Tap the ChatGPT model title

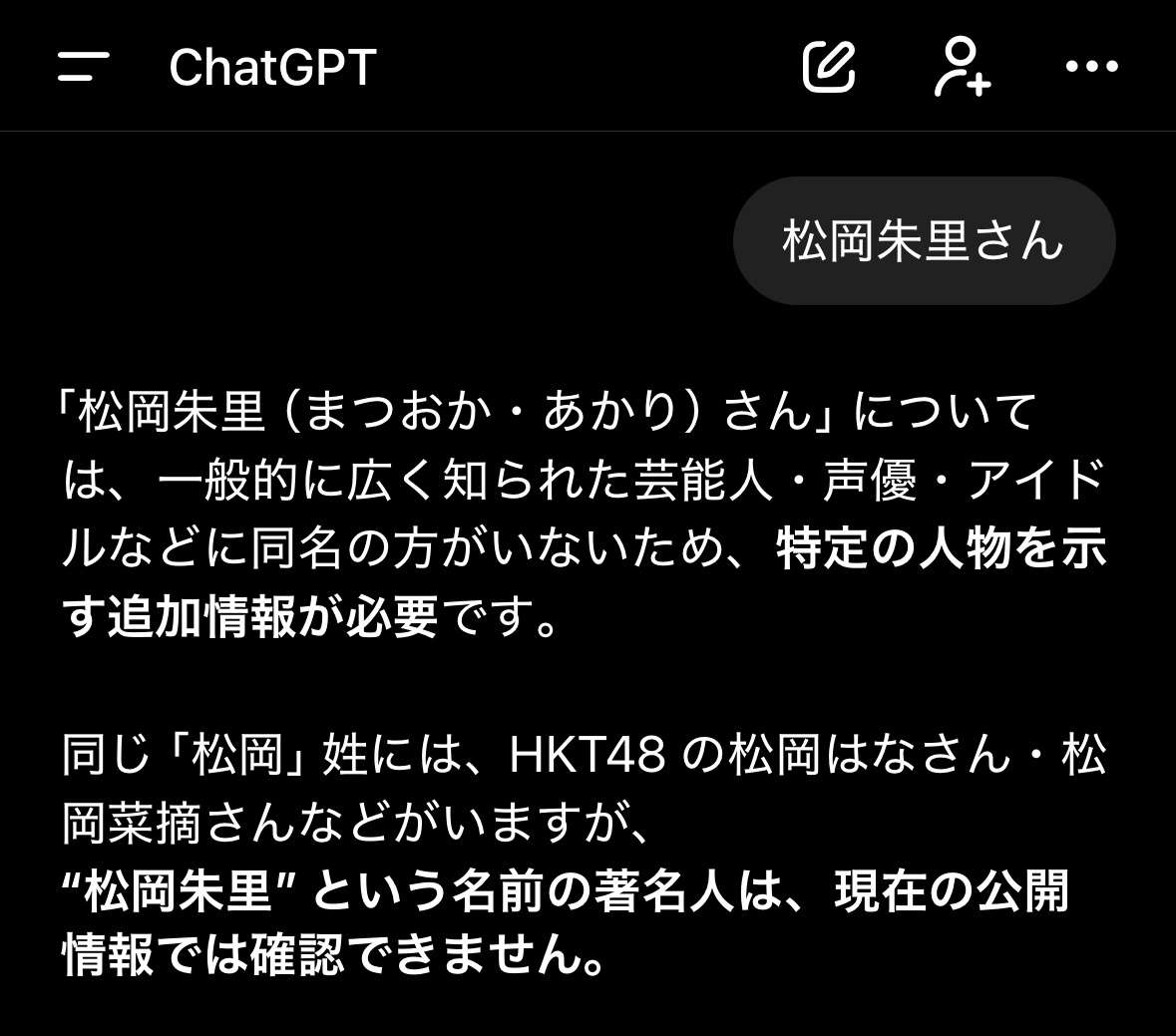[272, 68]
